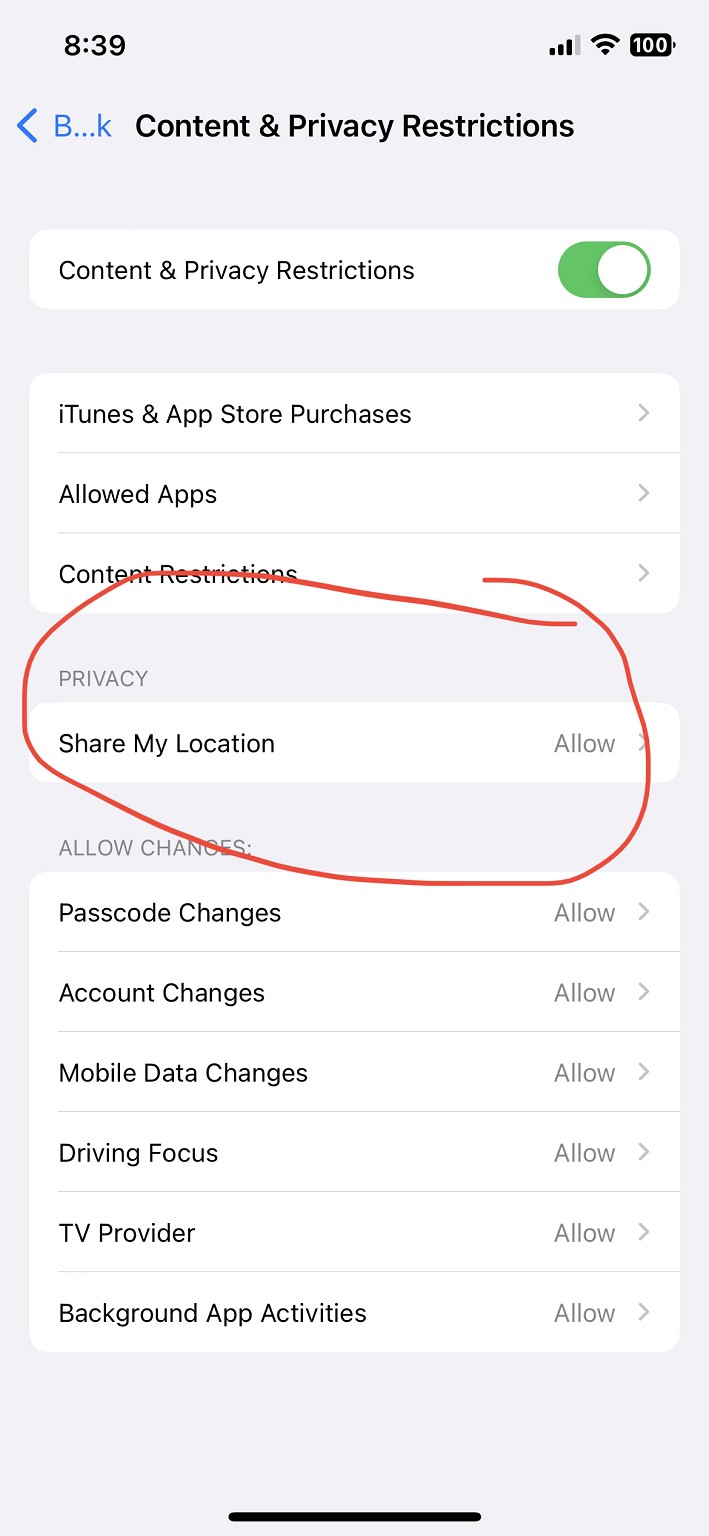Open Passcode Changes setting

[354, 912]
